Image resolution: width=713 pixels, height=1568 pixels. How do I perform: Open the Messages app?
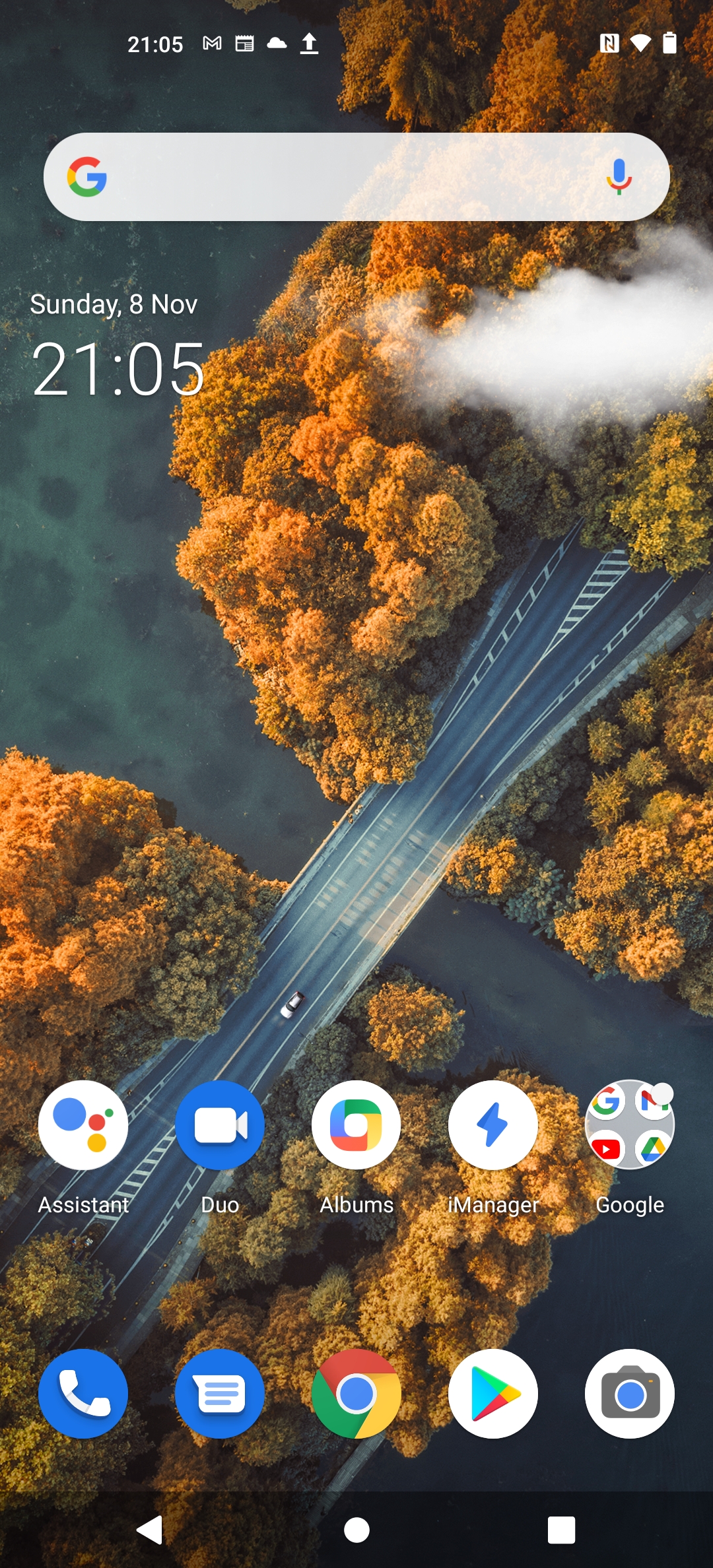pos(220,1394)
